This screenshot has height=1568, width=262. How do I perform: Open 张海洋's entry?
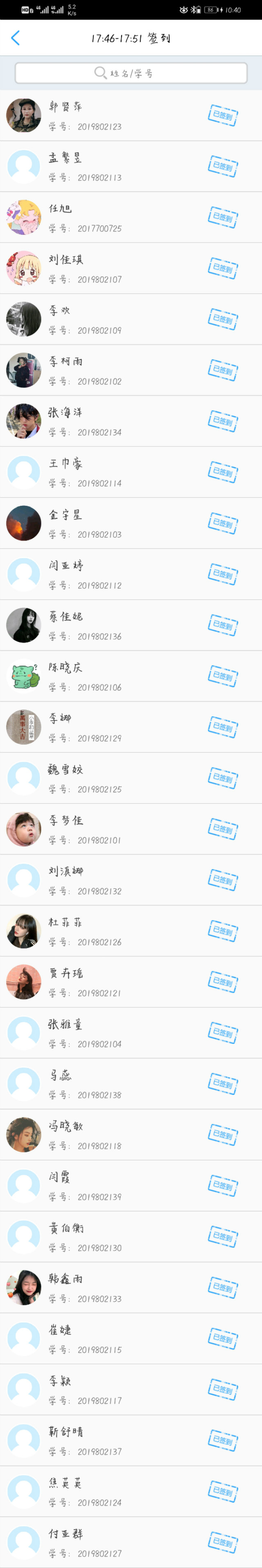(x=131, y=421)
